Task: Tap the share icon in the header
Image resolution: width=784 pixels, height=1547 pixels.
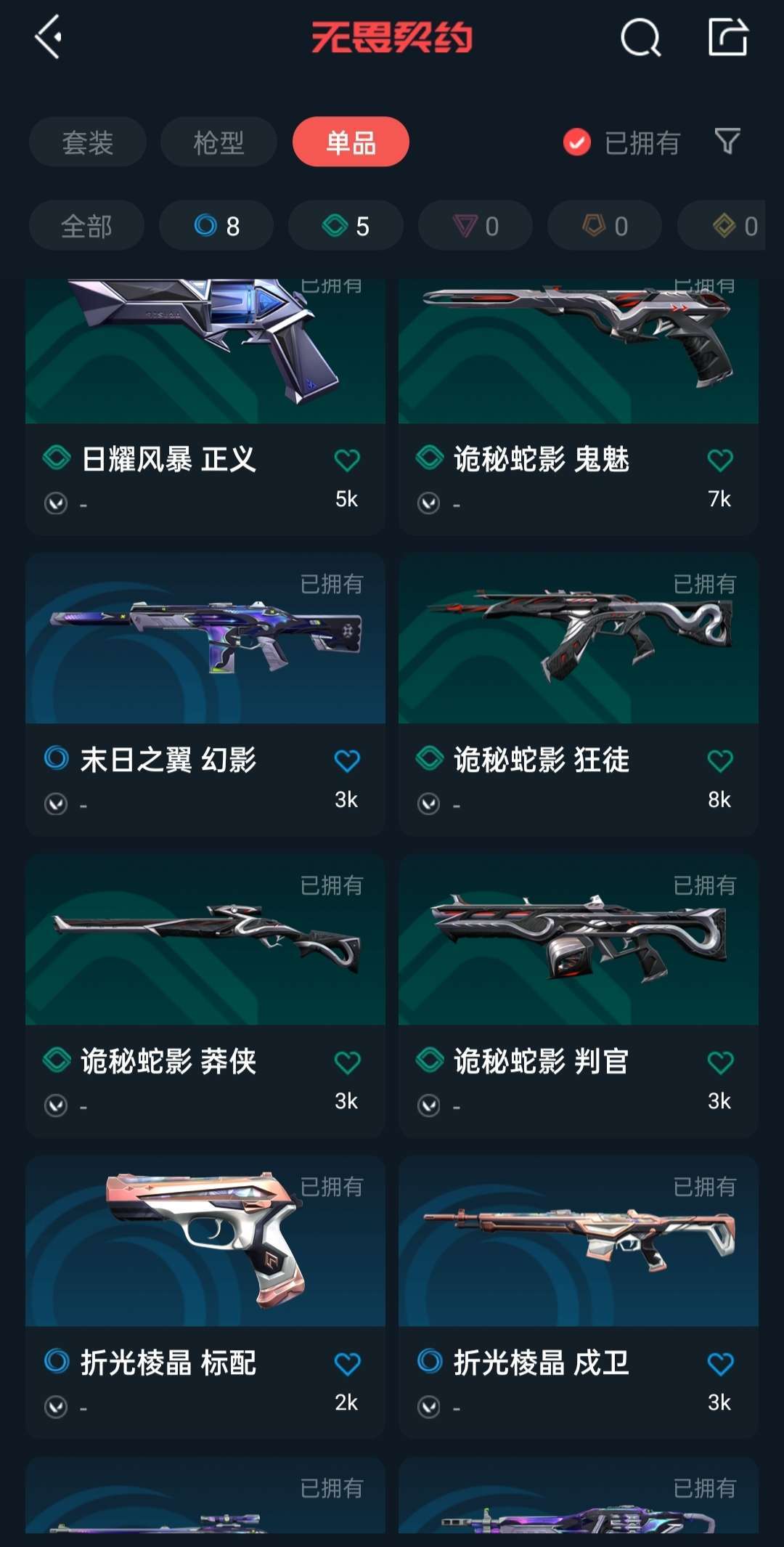Action: pos(727,37)
